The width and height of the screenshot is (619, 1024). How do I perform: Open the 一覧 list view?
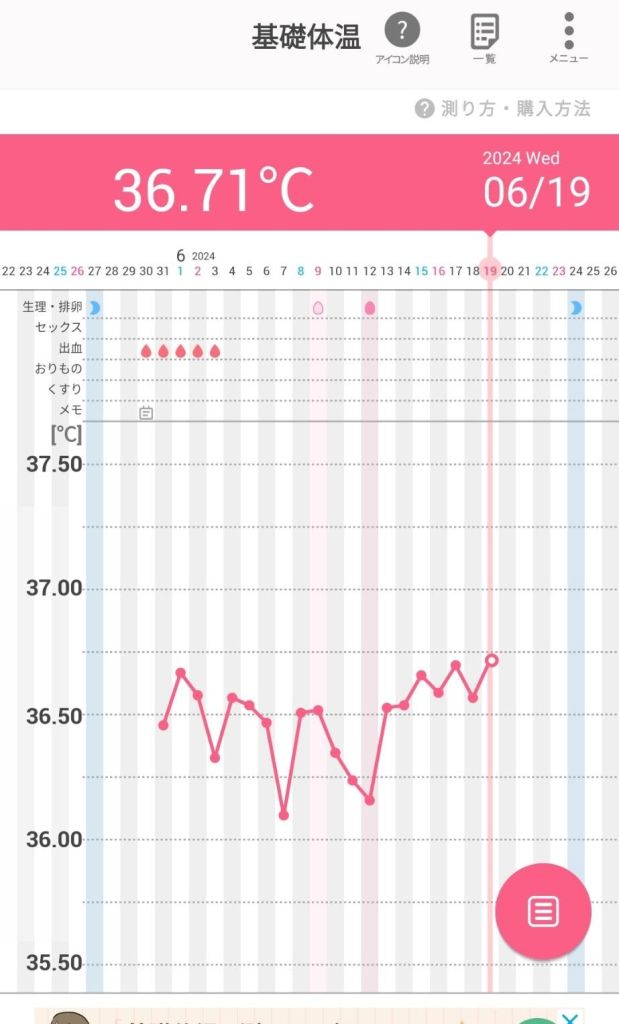pyautogui.click(x=484, y=38)
